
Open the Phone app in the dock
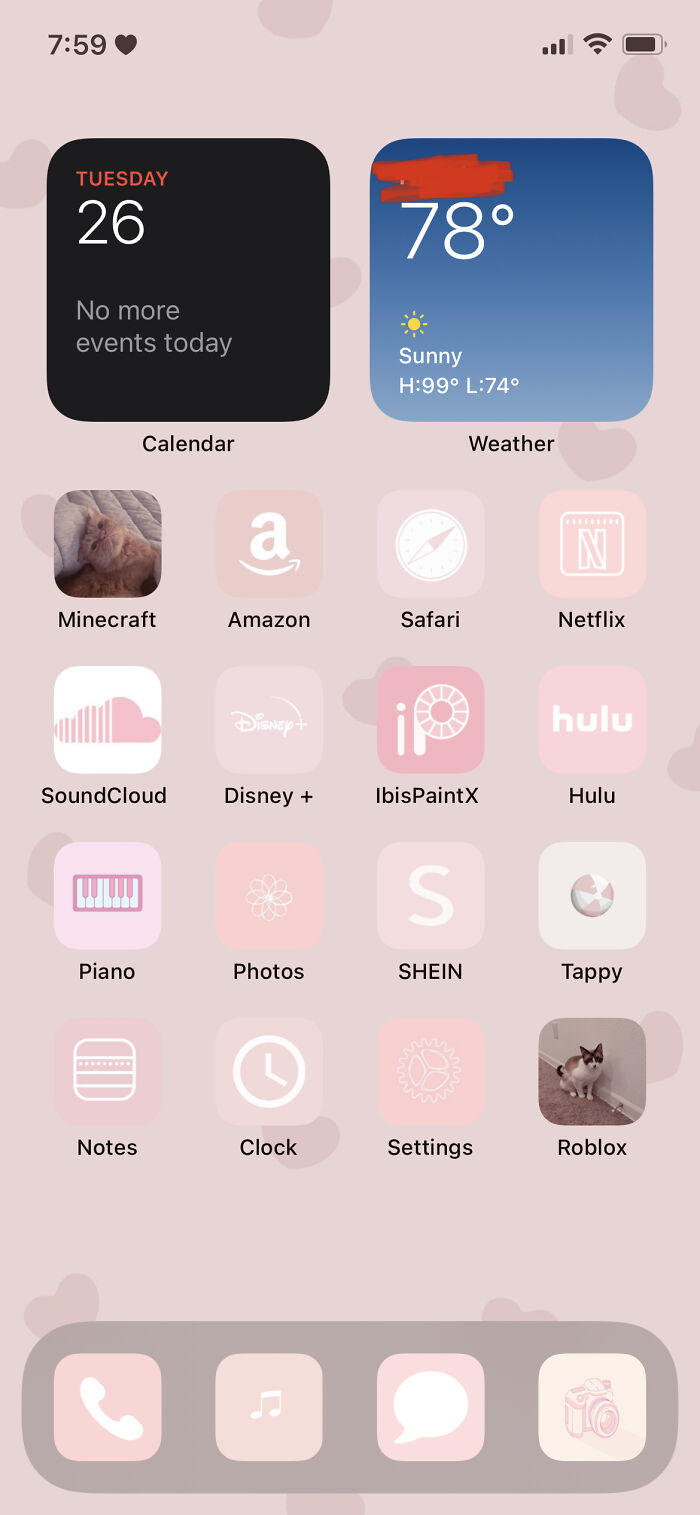click(107, 1407)
